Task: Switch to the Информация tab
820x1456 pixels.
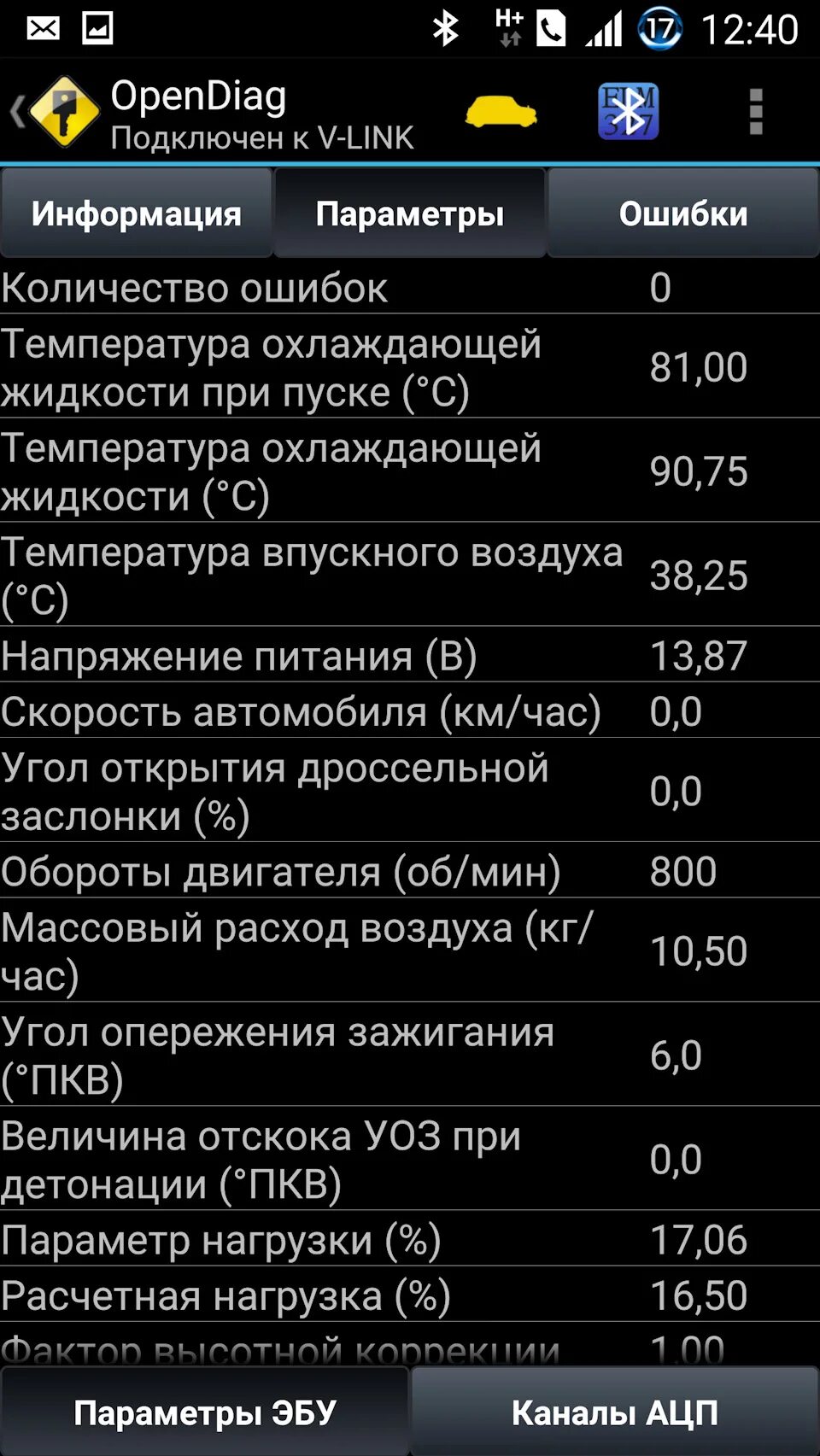Action: [x=137, y=213]
